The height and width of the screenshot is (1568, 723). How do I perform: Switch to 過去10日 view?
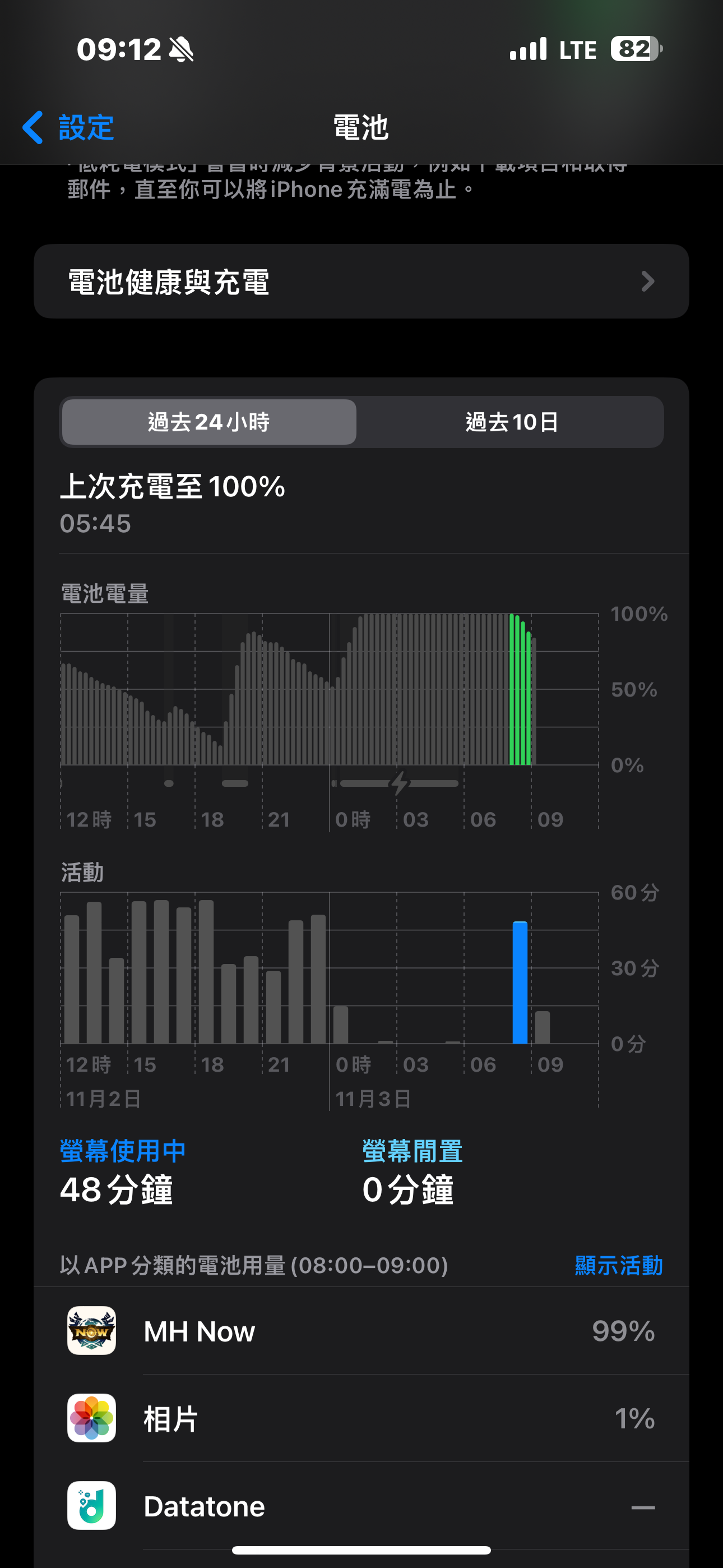coord(511,422)
